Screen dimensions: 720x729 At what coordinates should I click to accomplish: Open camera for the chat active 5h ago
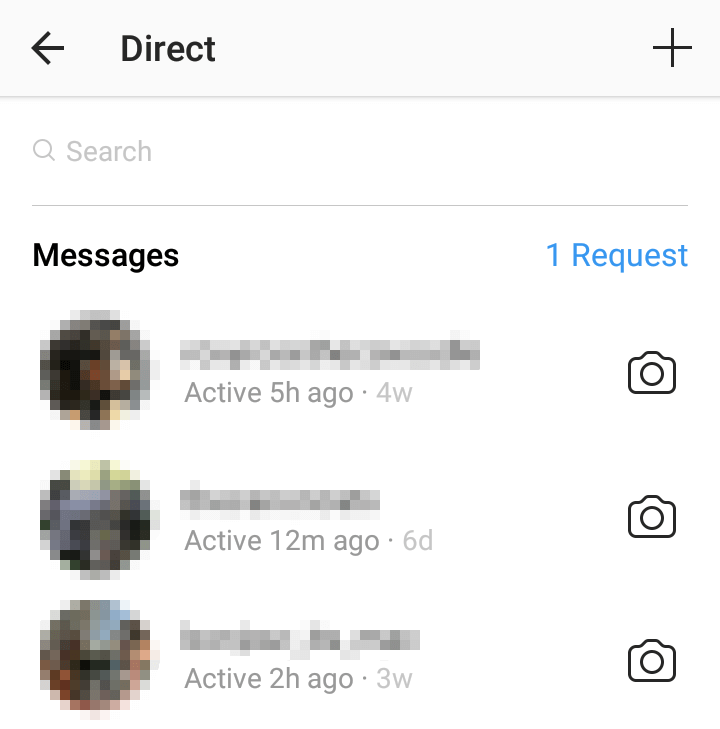coord(652,374)
